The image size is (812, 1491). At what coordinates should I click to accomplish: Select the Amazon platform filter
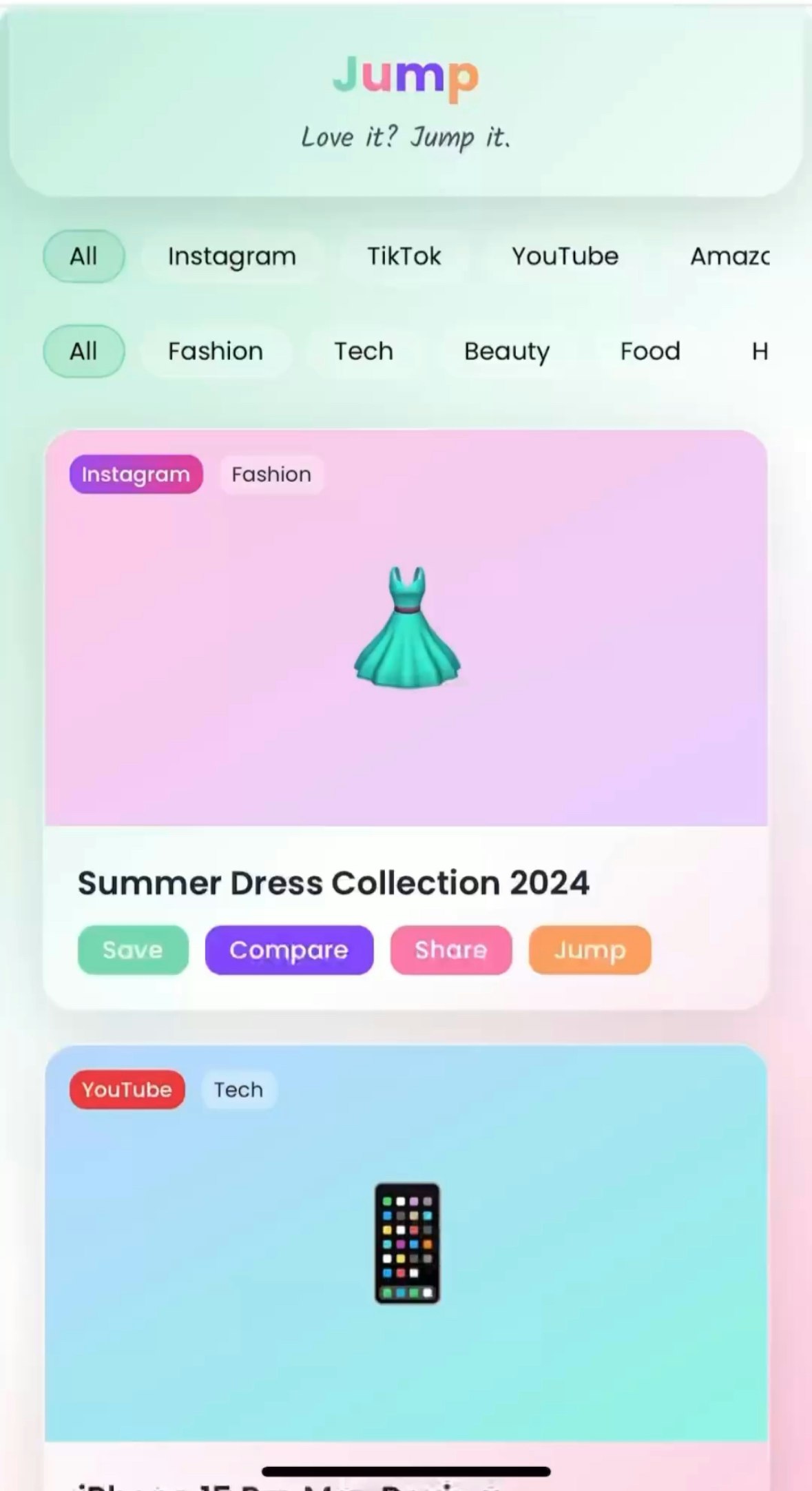[x=730, y=256]
